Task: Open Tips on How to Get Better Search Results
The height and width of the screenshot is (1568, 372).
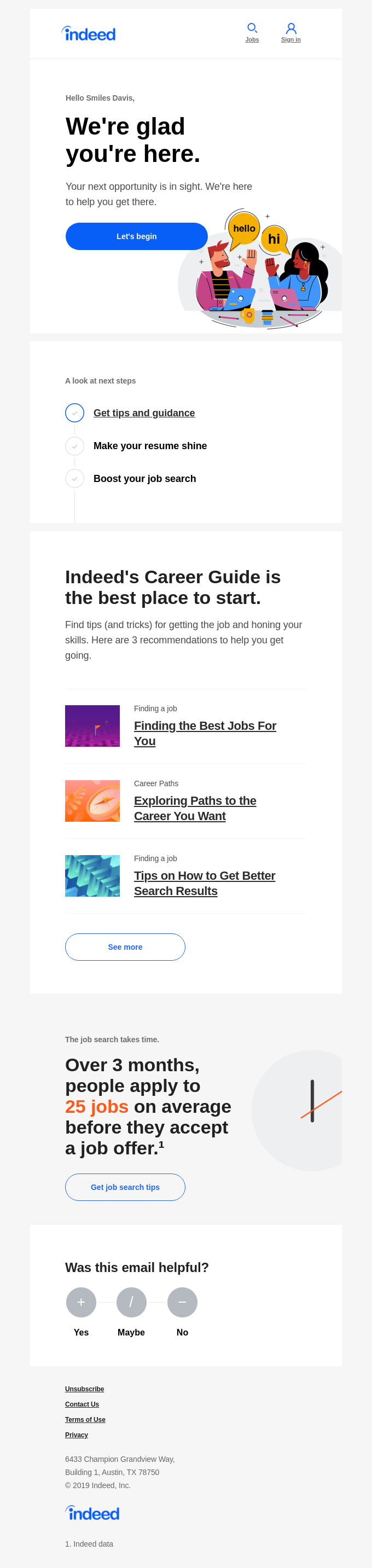Action: (x=205, y=882)
